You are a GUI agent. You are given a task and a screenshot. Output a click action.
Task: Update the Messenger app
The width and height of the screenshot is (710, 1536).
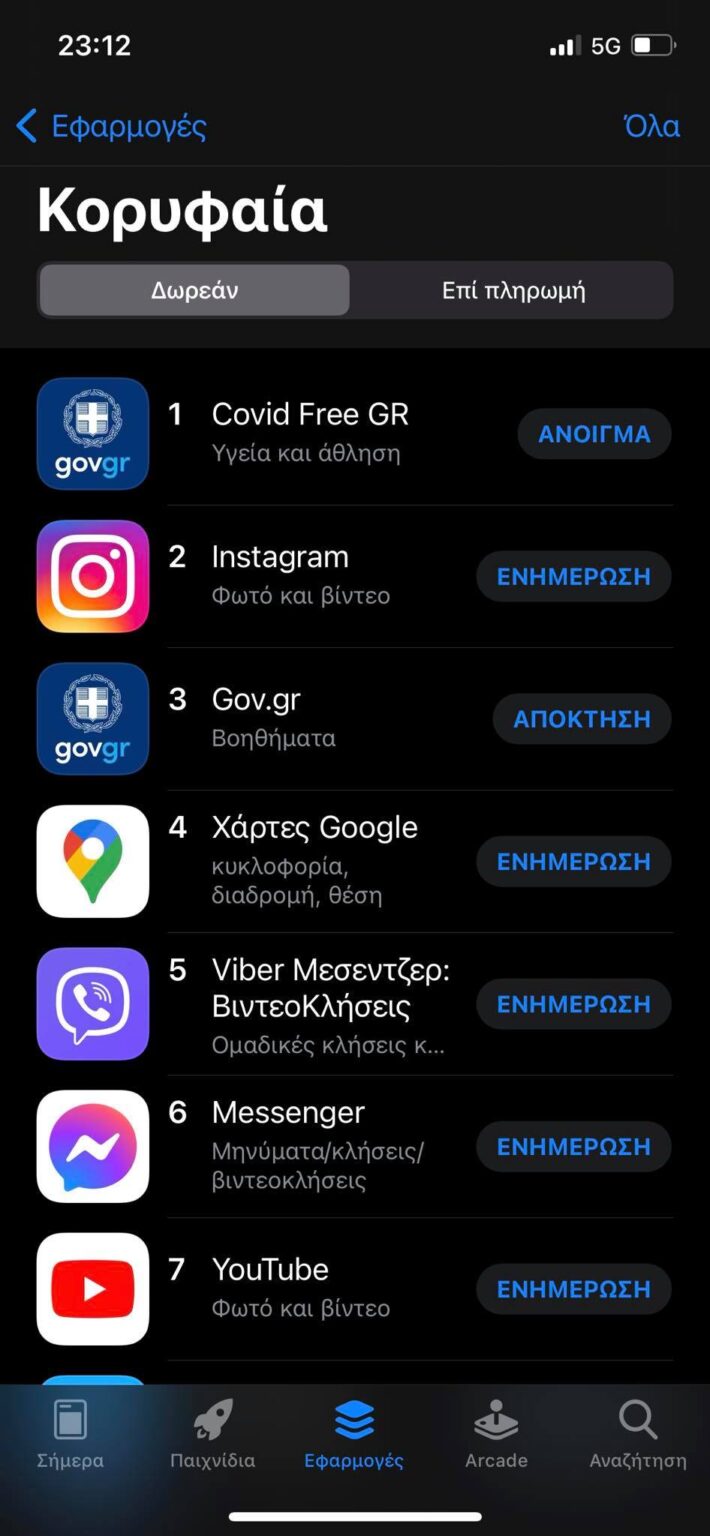click(573, 1147)
